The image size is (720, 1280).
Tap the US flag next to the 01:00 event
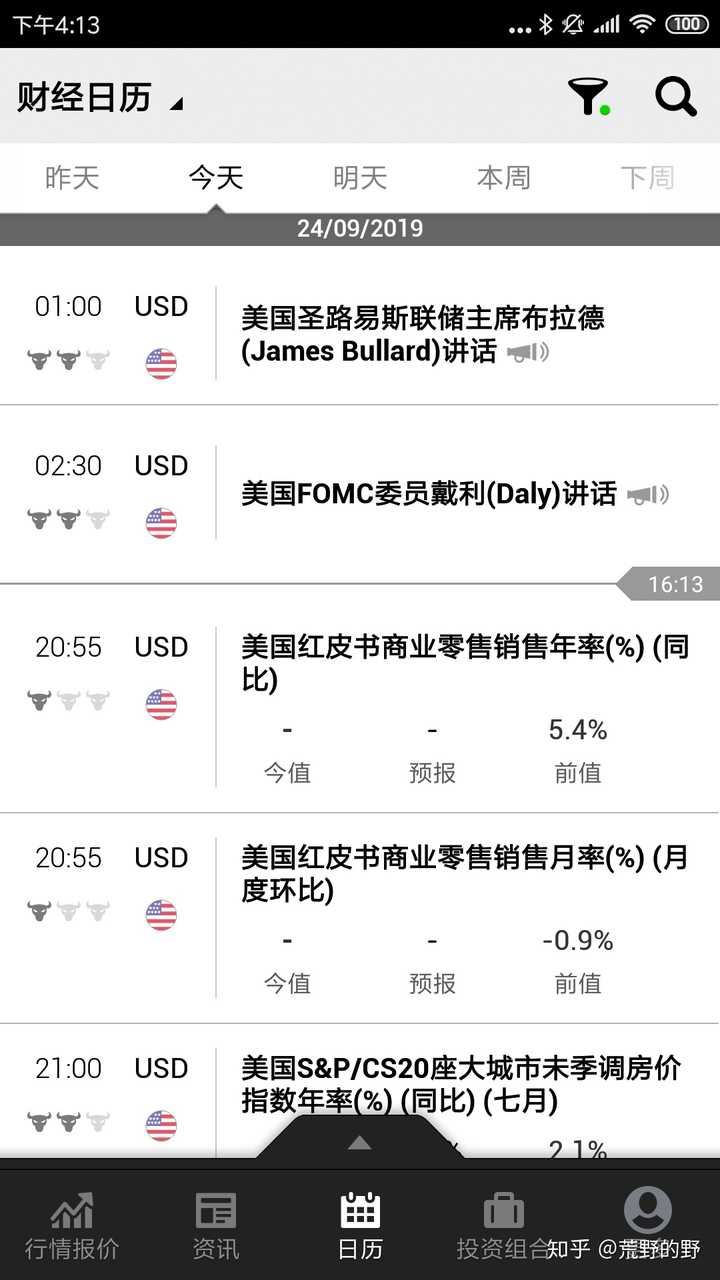pos(160,364)
